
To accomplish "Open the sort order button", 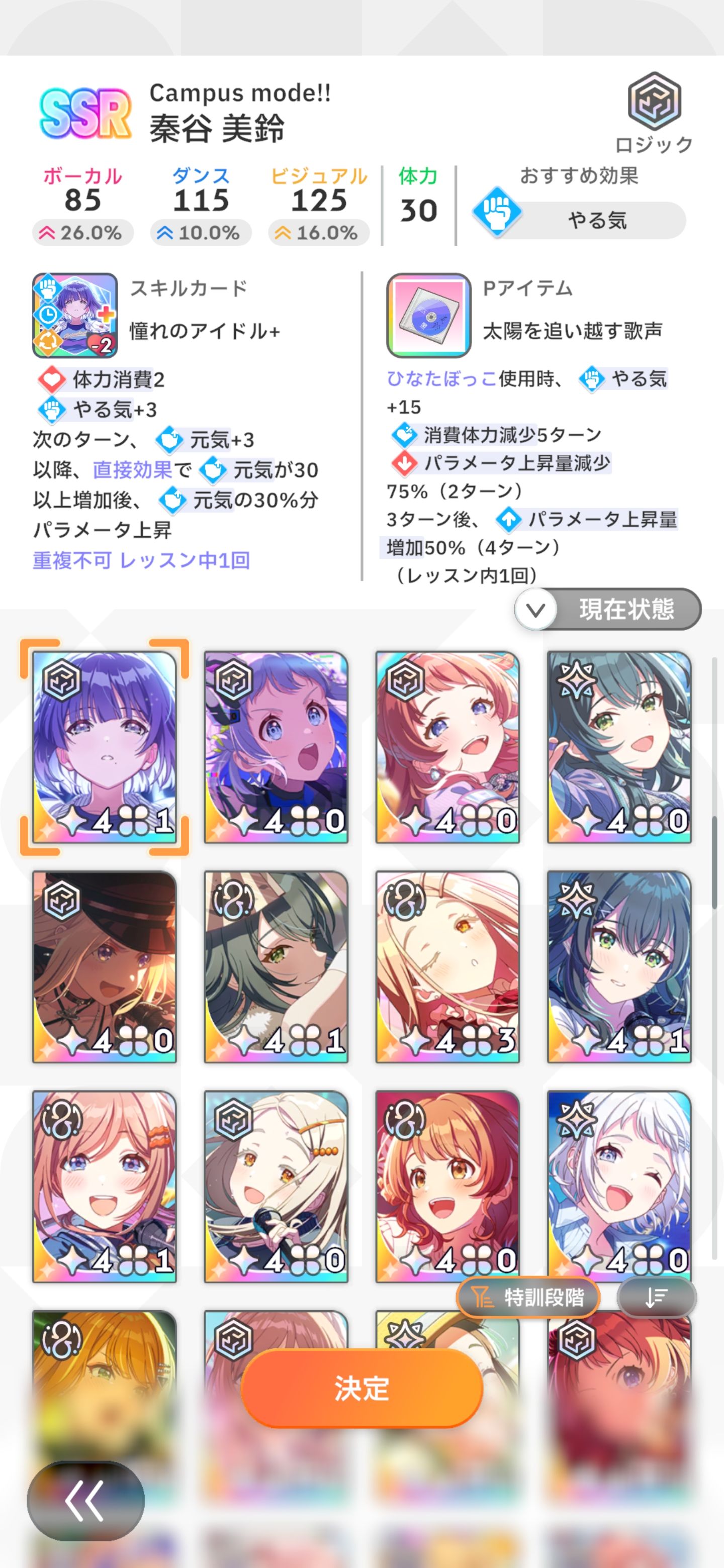I will [x=656, y=1298].
